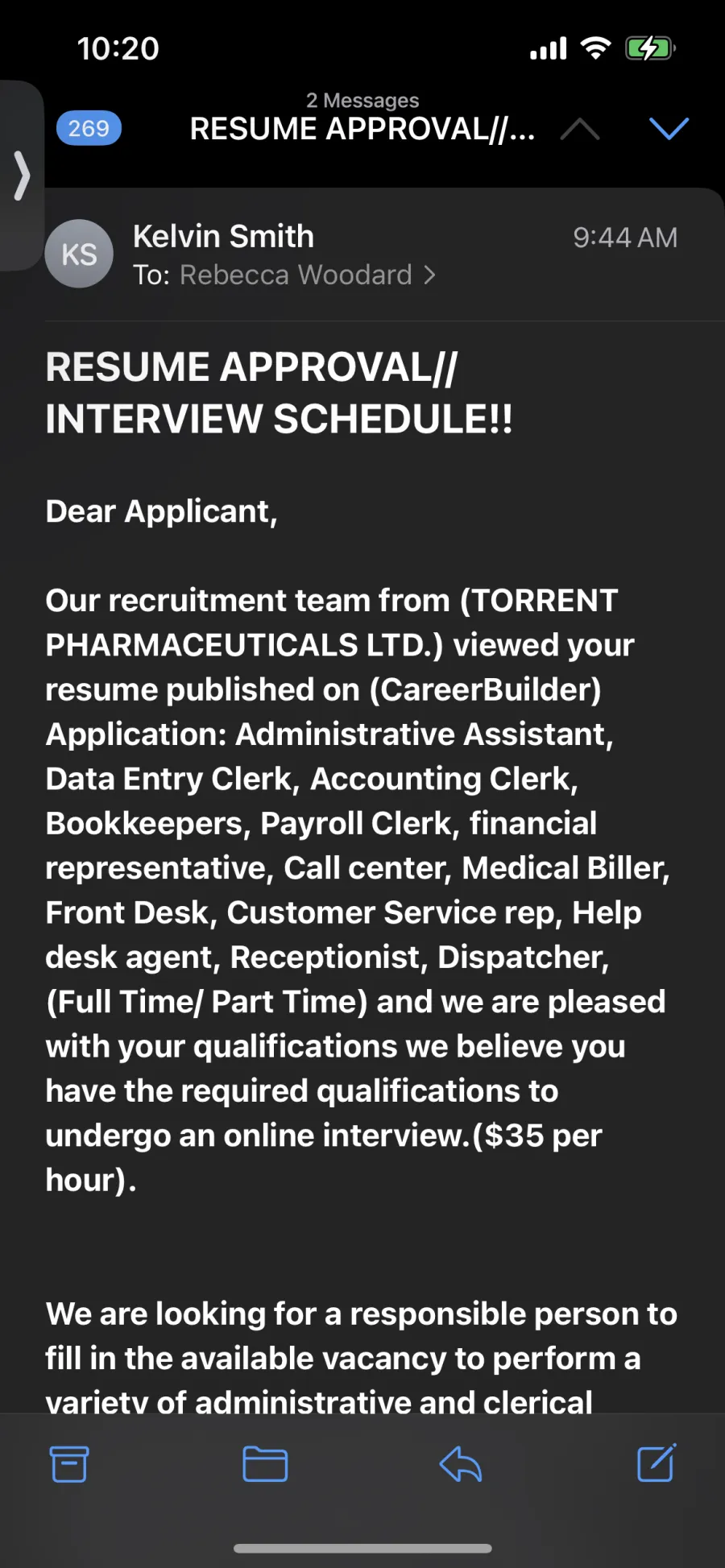Image resolution: width=725 pixels, height=1568 pixels.
Task: Expand recipient details for Rebecca Woodard
Action: click(x=308, y=275)
